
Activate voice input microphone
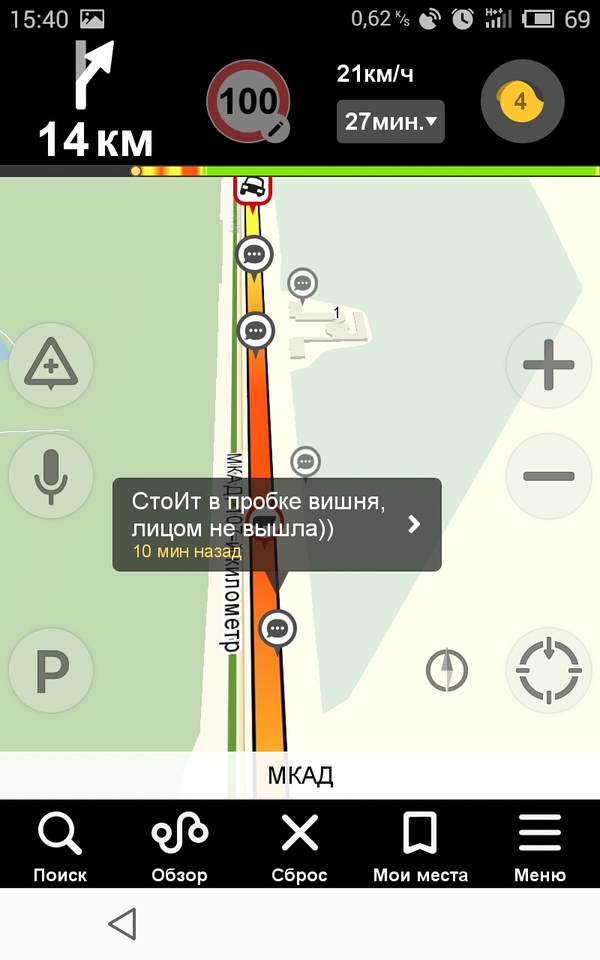tap(51, 476)
